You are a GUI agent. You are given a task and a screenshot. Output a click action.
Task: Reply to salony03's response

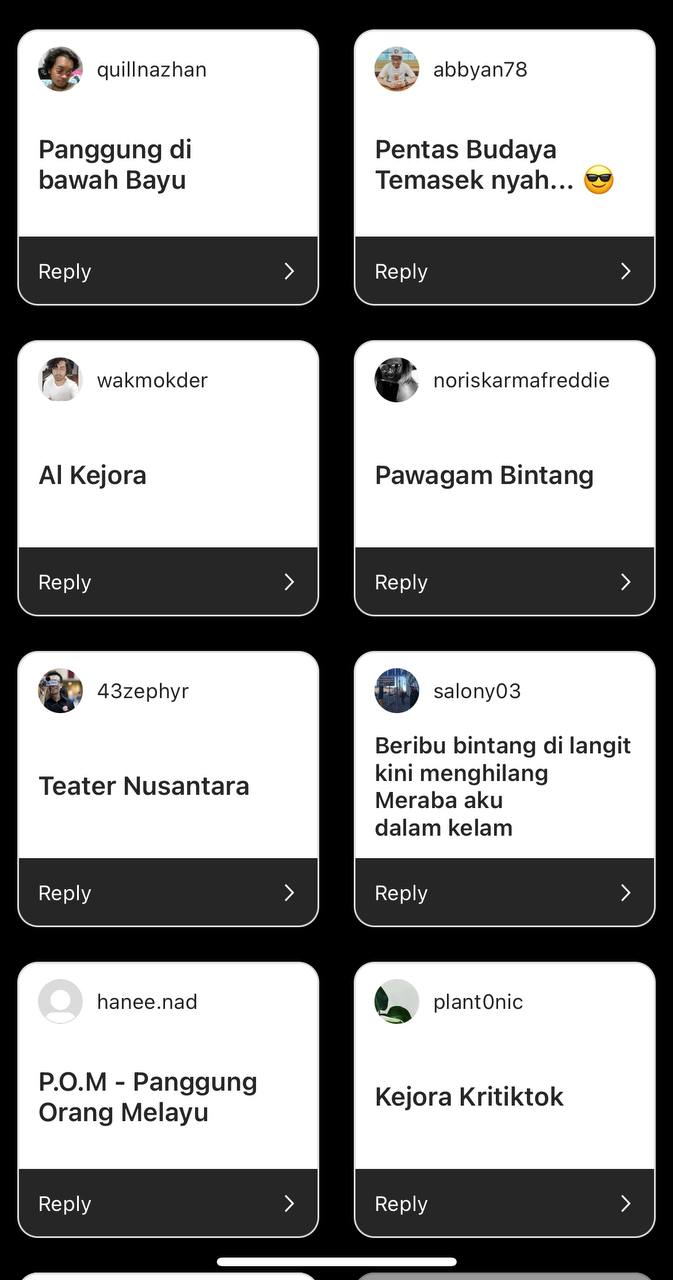(504, 893)
